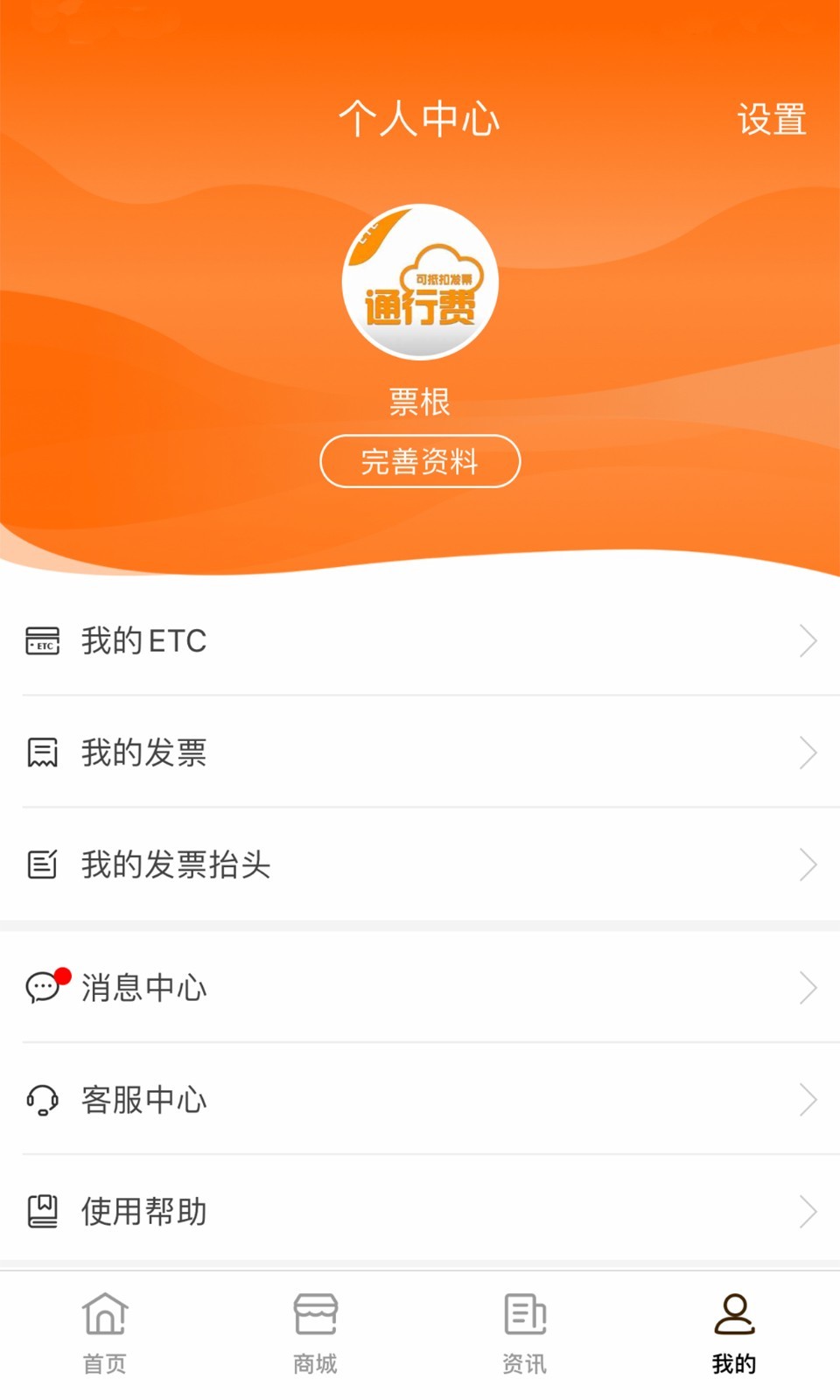Tap the 完善资料 button
The image size is (840, 1400).
coord(420,461)
